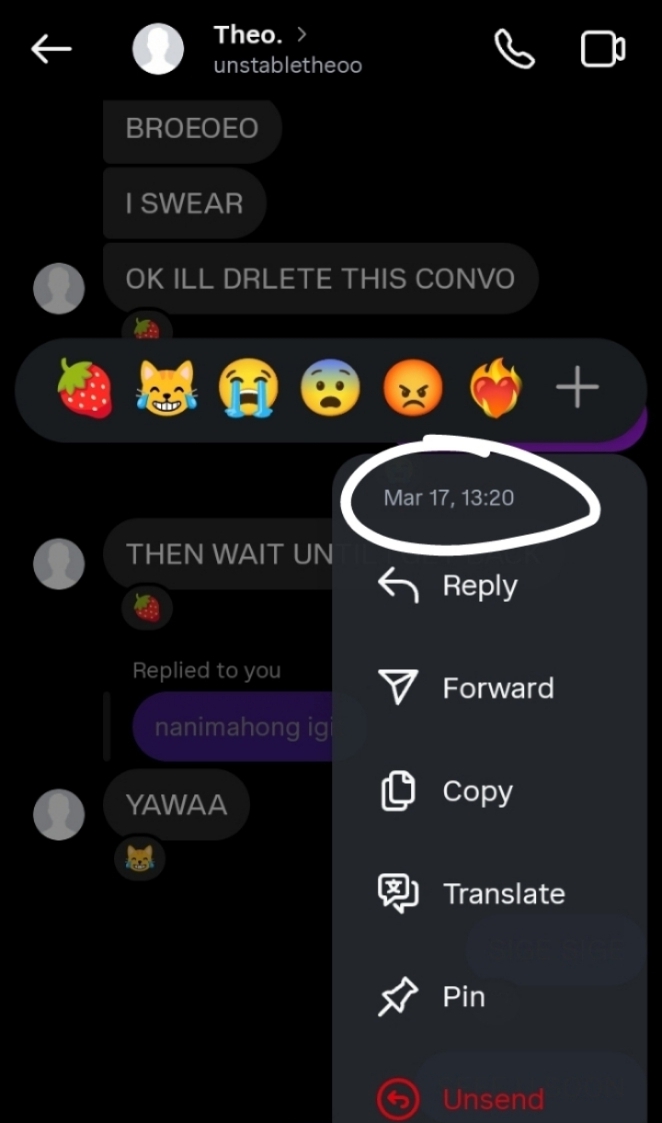React with the heart on fire emoji
The height and width of the screenshot is (1123, 662).
(495, 389)
